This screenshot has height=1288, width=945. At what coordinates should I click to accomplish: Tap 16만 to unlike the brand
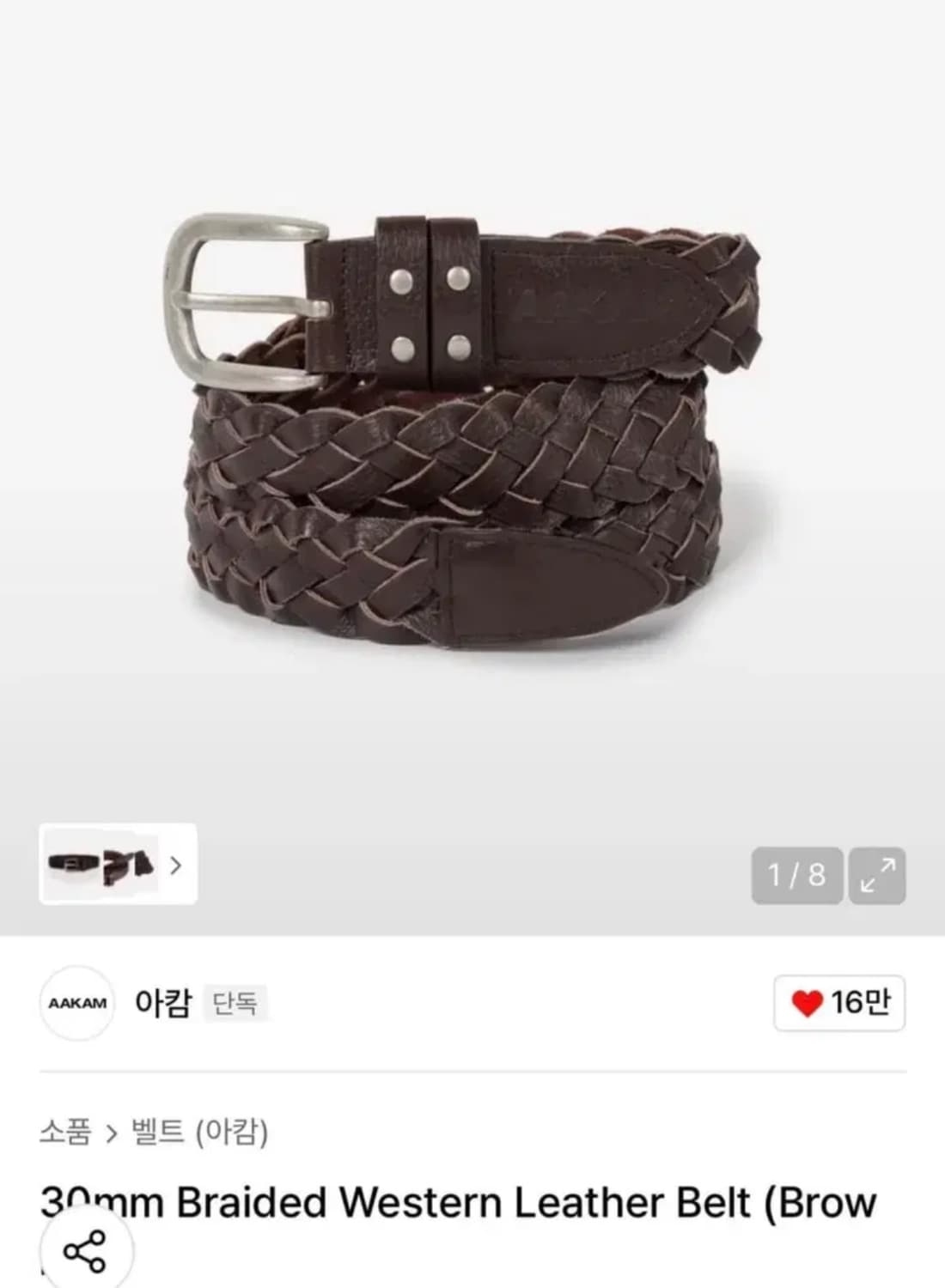pyautogui.click(x=863, y=1002)
